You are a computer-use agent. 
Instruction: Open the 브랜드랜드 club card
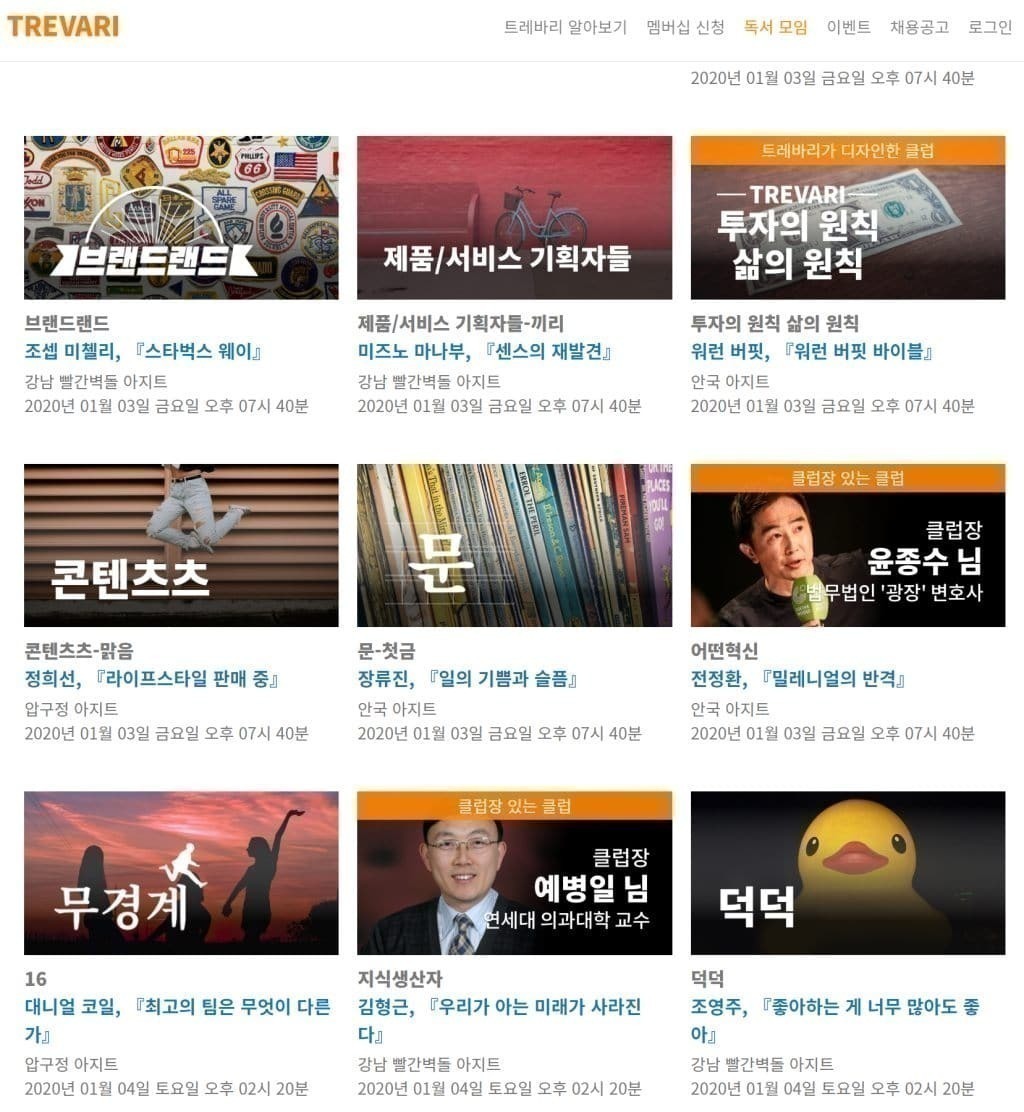click(181, 217)
